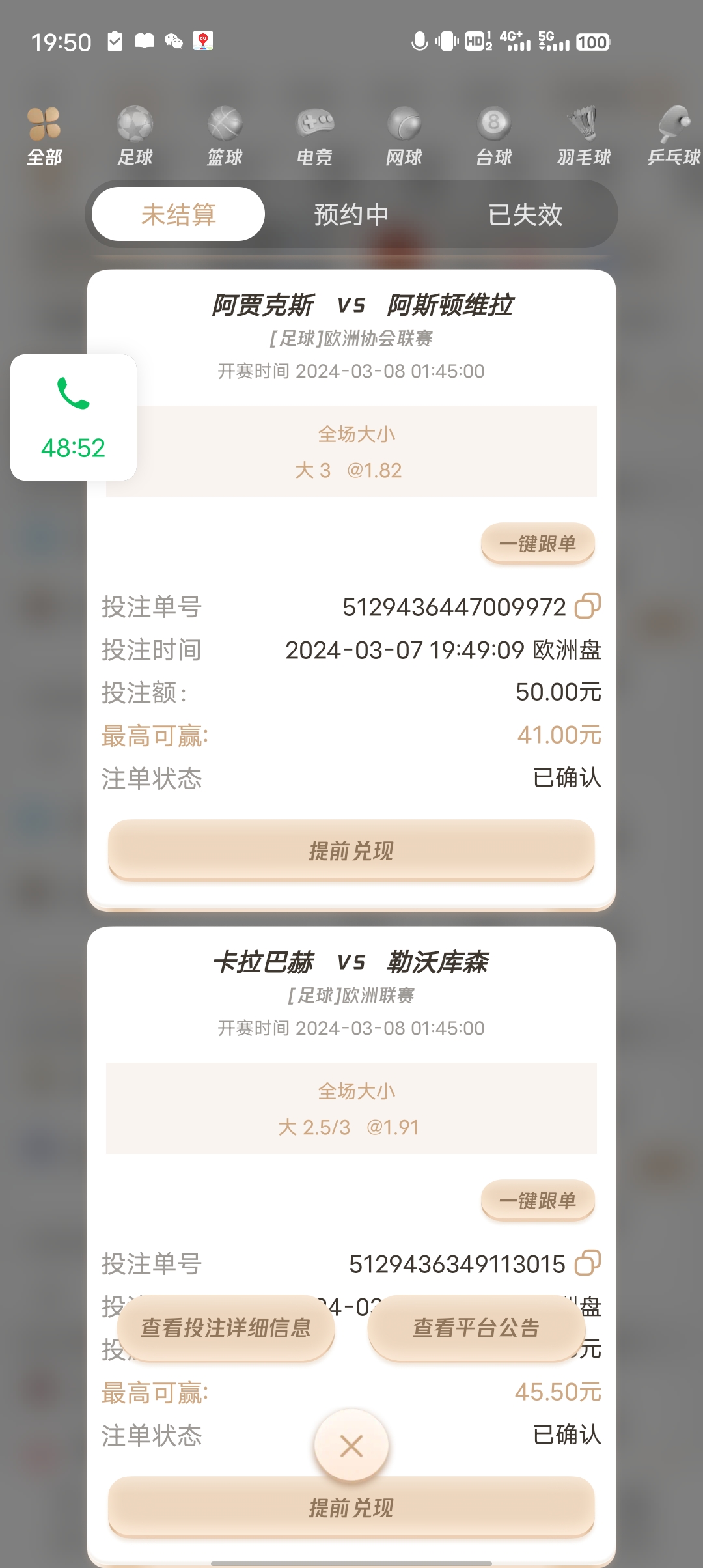Image resolution: width=703 pixels, height=1568 pixels.
Task: Tap 提前兑现 for 阿贾克斯 vs 阿斯顿维拉
Action: tap(351, 850)
